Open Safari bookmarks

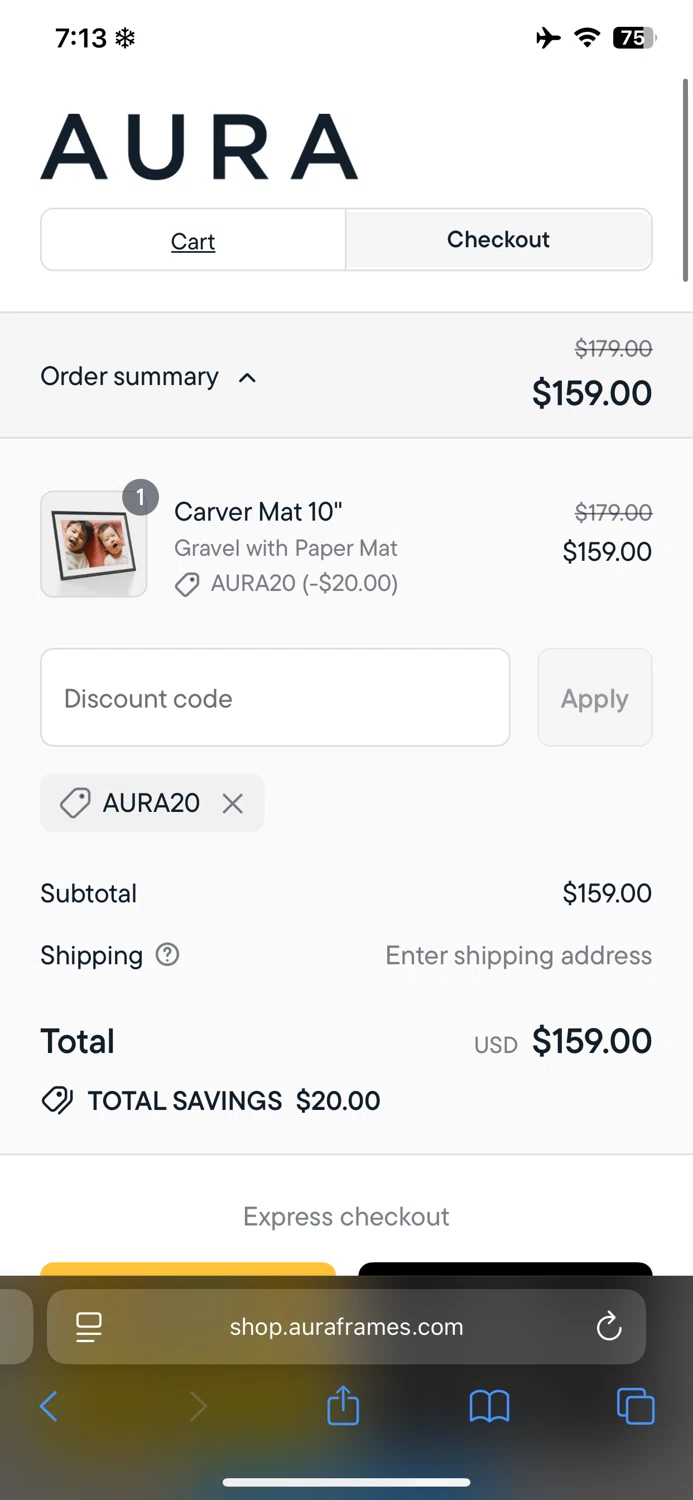tap(489, 1407)
